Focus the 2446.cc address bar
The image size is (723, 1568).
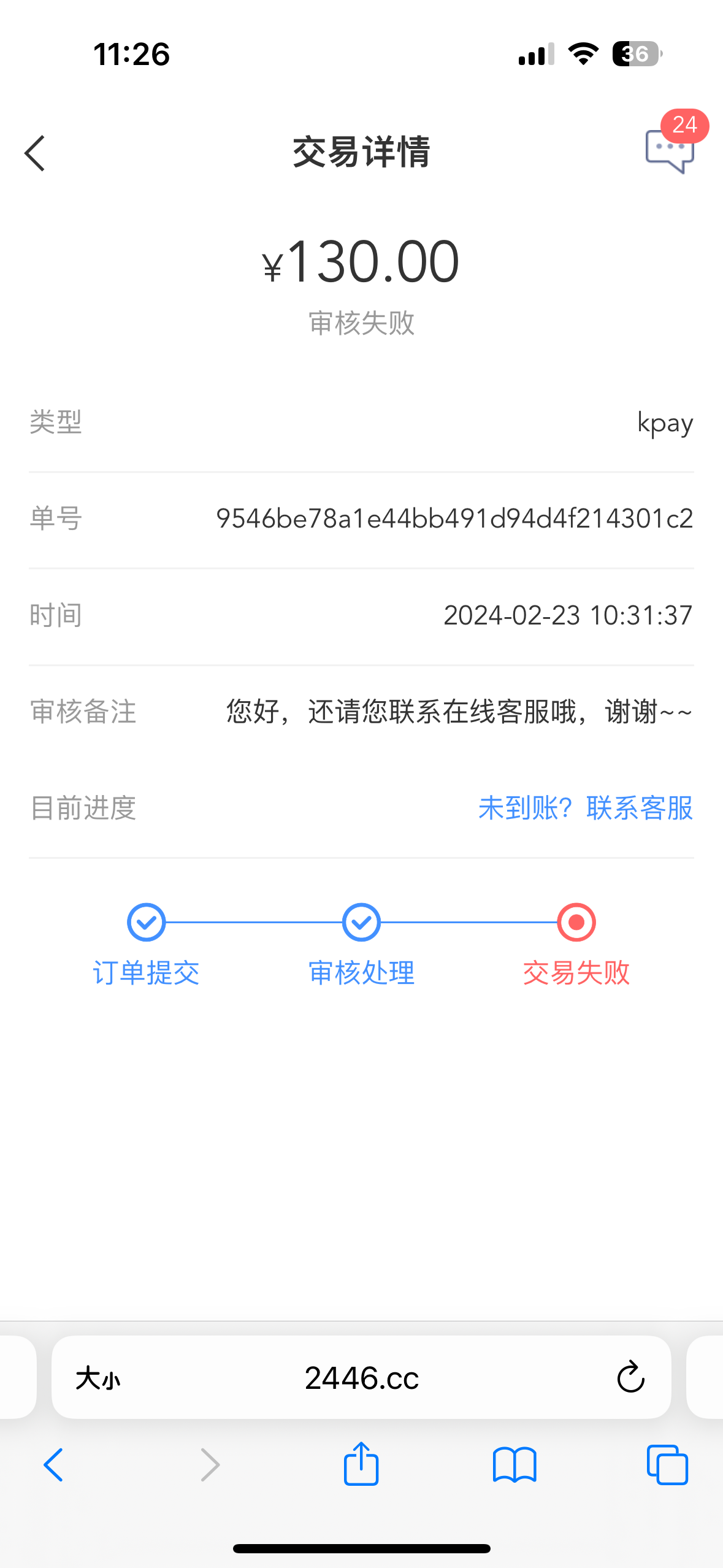coord(362,1379)
